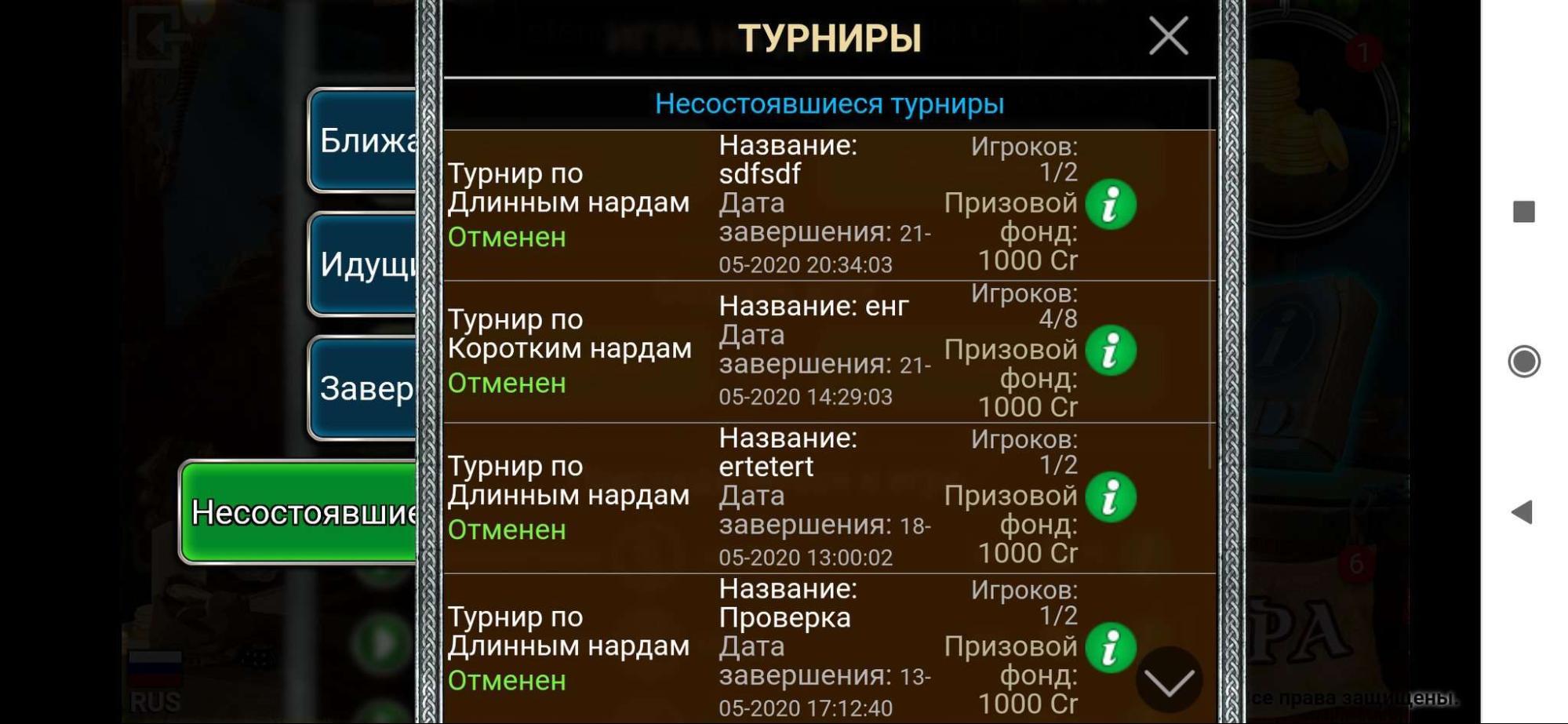
Task: Close the Турниры dialog
Action: 1168,36
